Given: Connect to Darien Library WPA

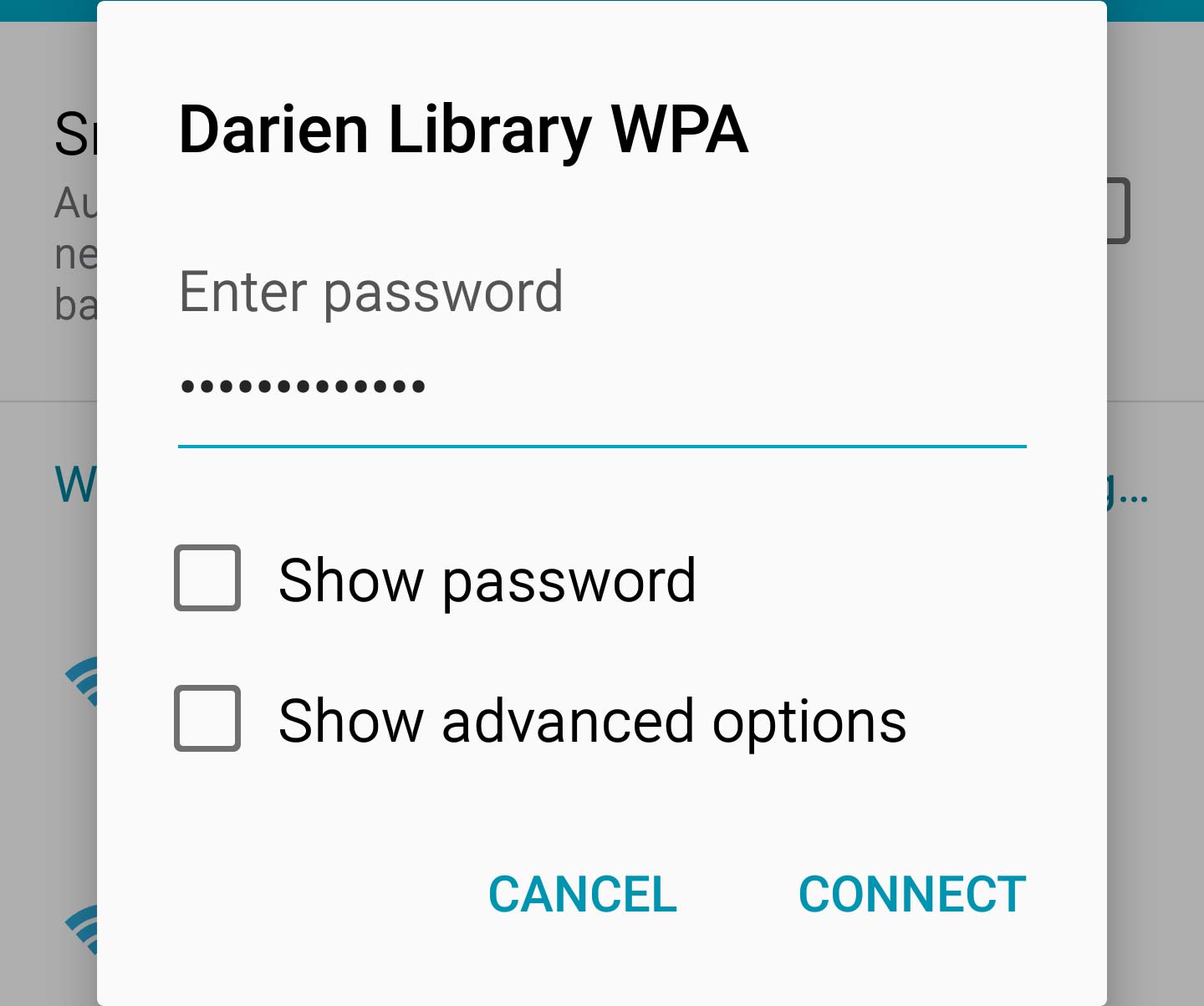Looking at the screenshot, I should pyautogui.click(x=911, y=894).
